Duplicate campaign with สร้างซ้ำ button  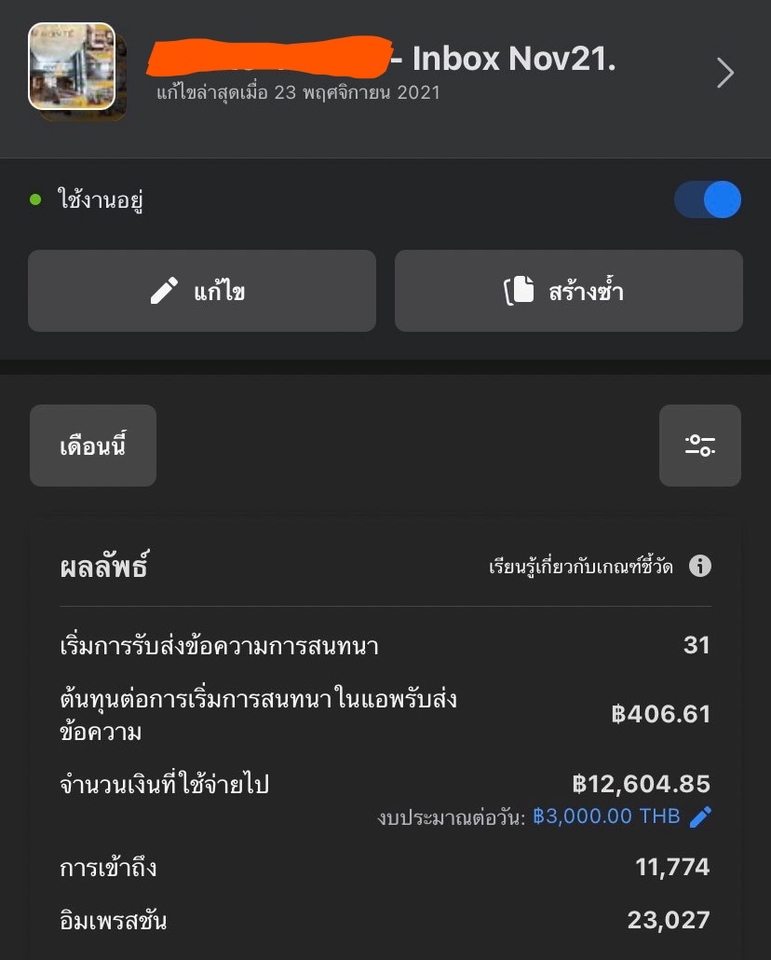tap(568, 291)
